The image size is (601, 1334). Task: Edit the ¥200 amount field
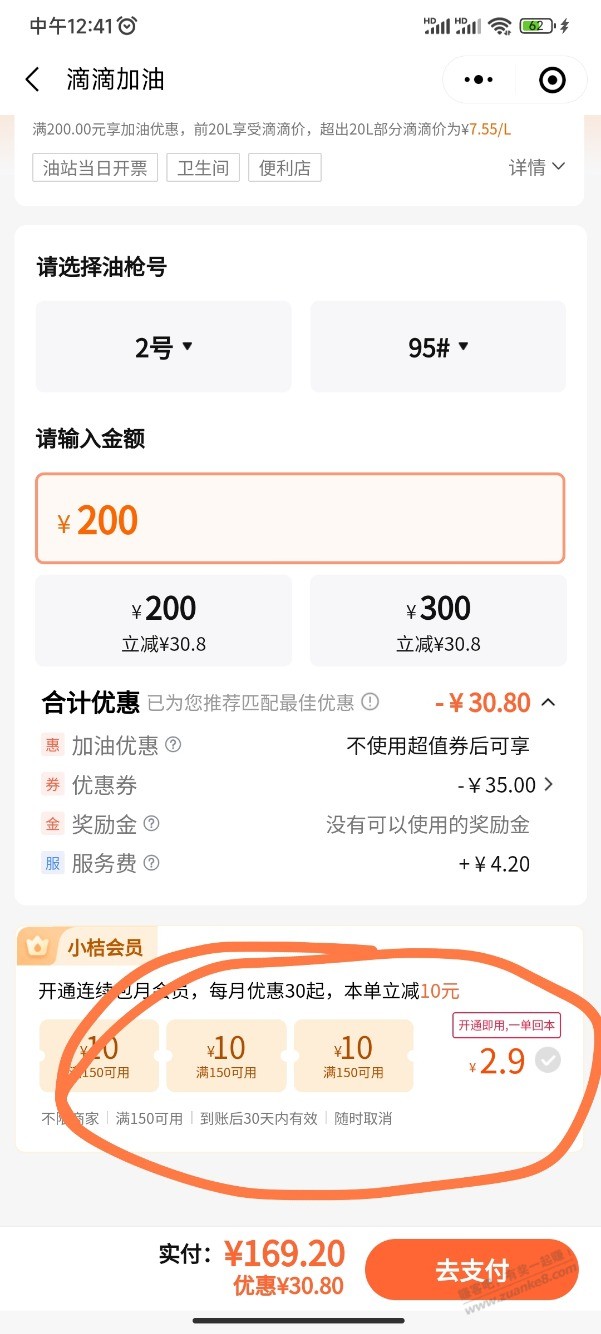(300, 519)
